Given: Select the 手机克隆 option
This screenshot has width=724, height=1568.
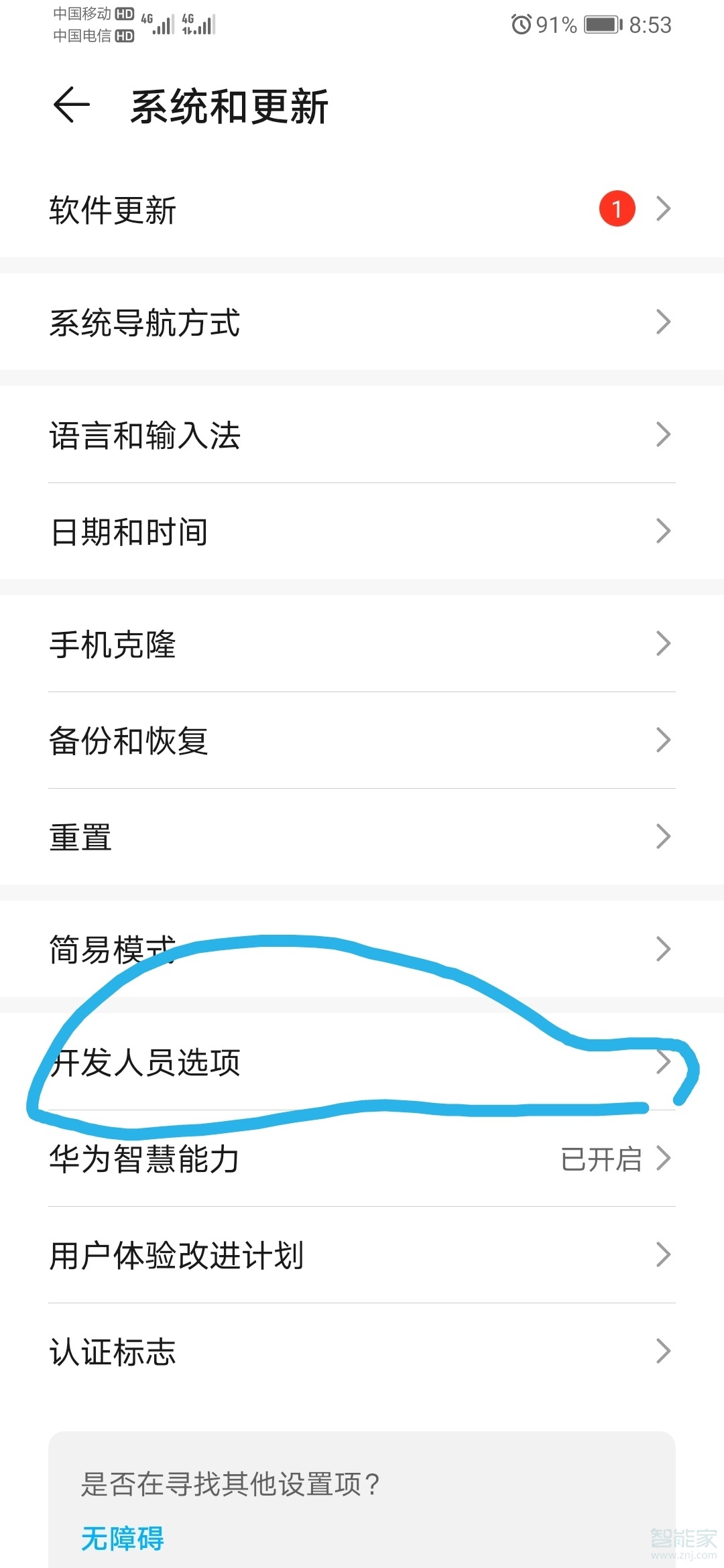Looking at the screenshot, I should pos(268,645).
